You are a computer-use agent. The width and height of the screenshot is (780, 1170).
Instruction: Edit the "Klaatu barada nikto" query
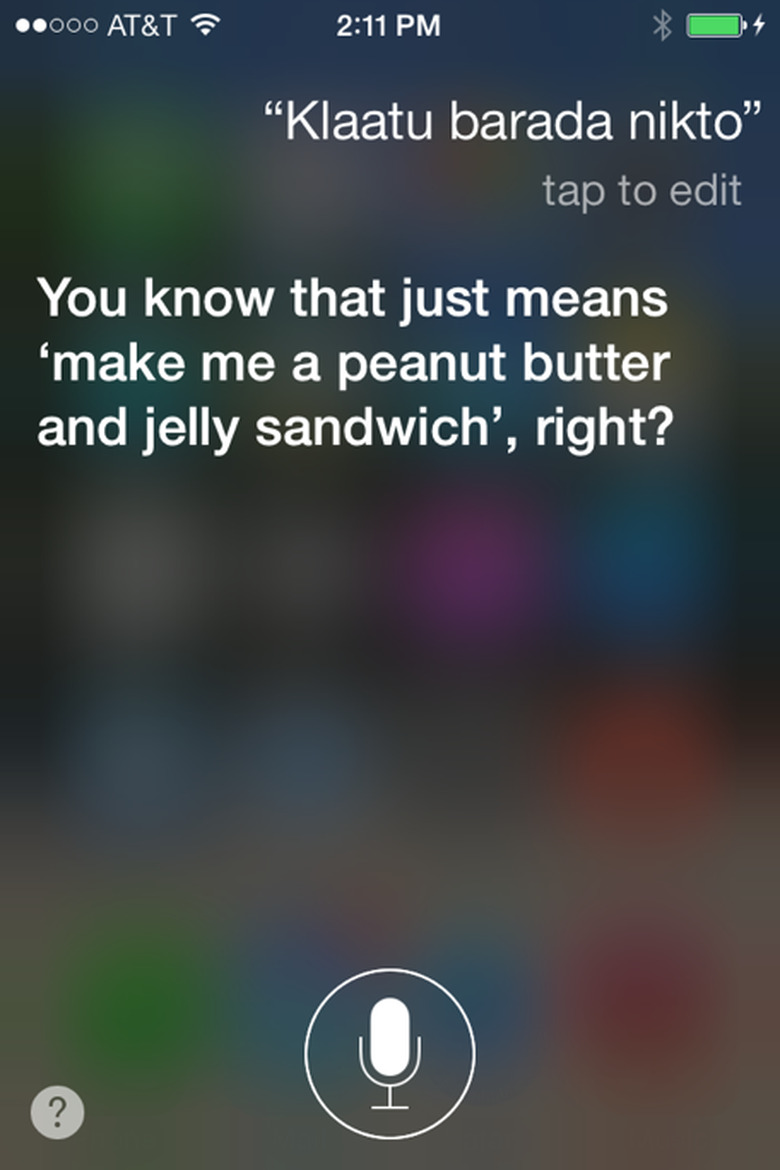click(642, 190)
